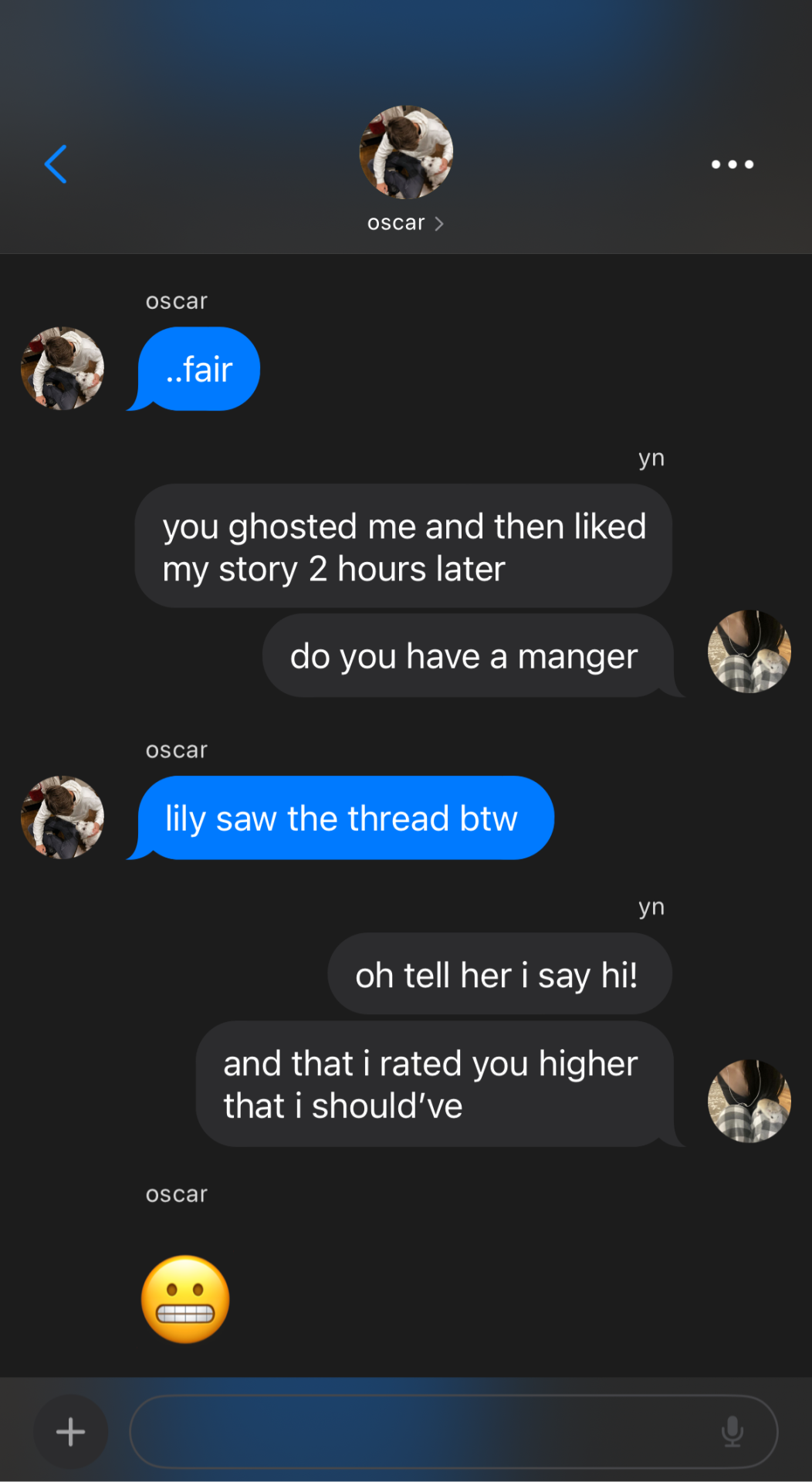Focus the message input field
This screenshot has width=812, height=1482.
[x=425, y=1432]
